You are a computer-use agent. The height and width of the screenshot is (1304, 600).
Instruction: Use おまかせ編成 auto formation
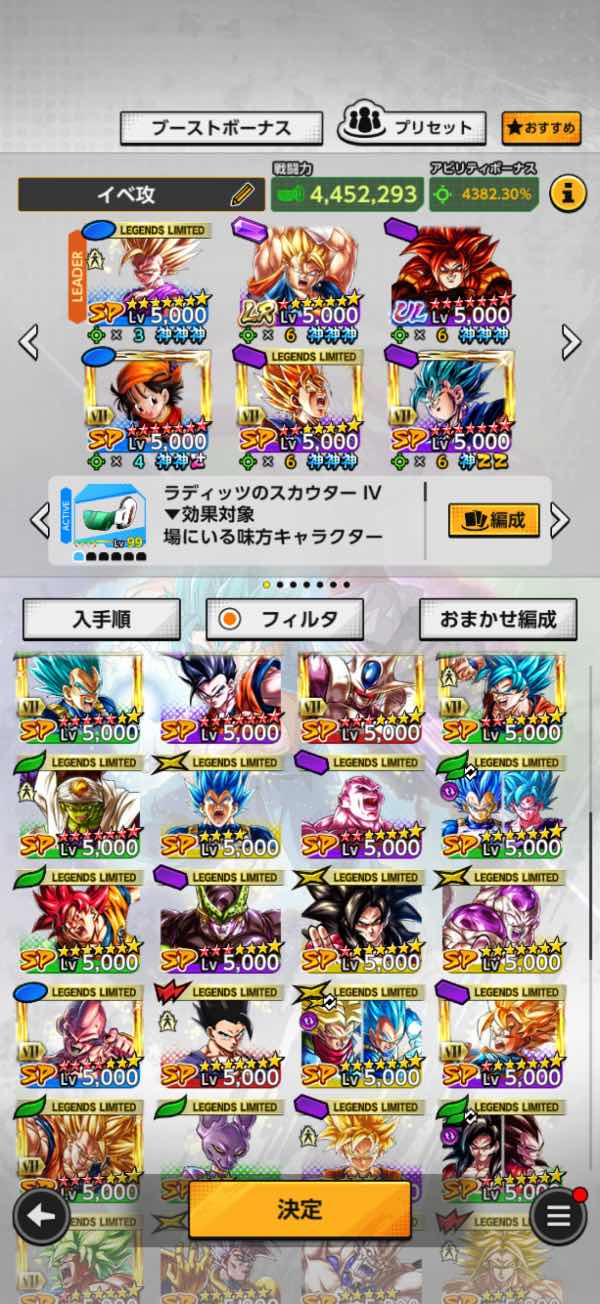pyautogui.click(x=498, y=619)
